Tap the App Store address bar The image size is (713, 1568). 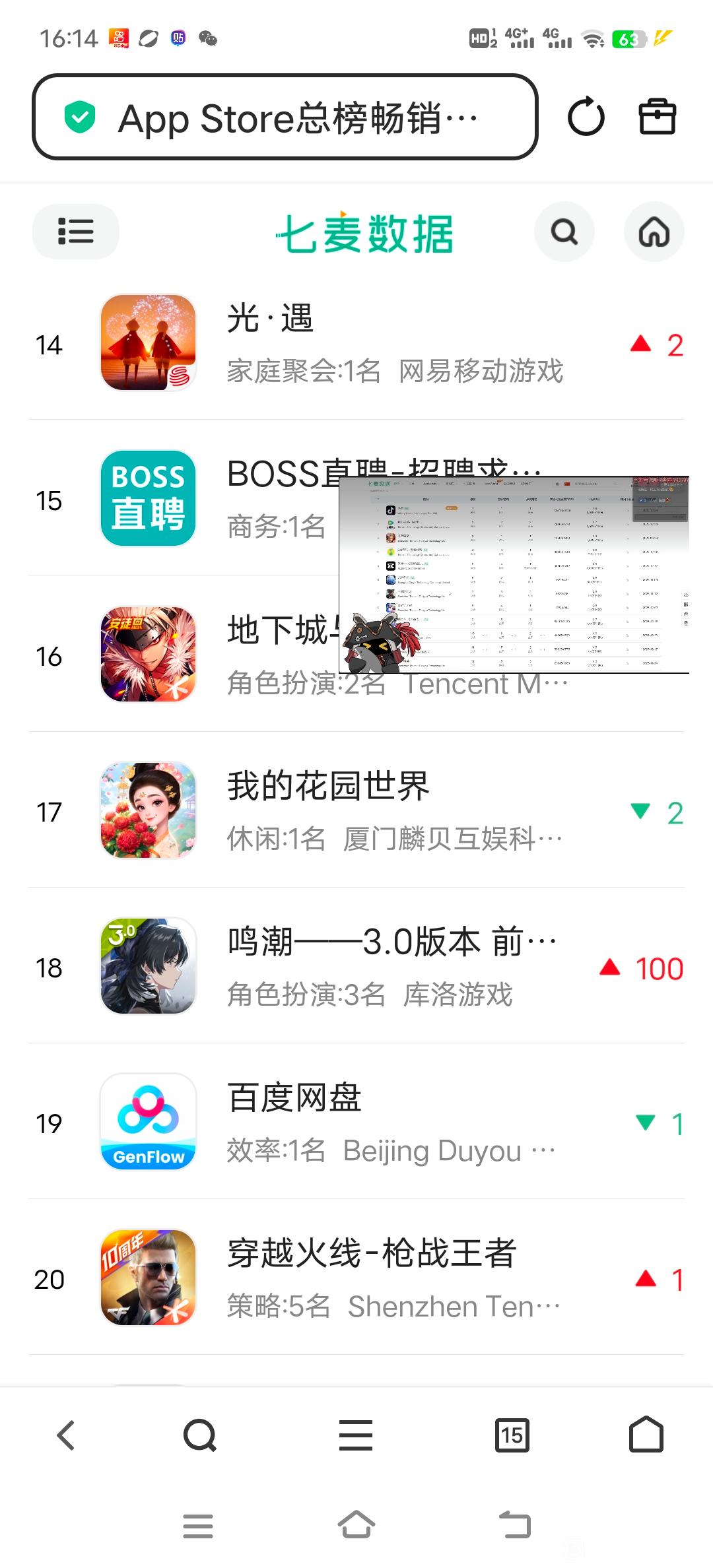284,117
